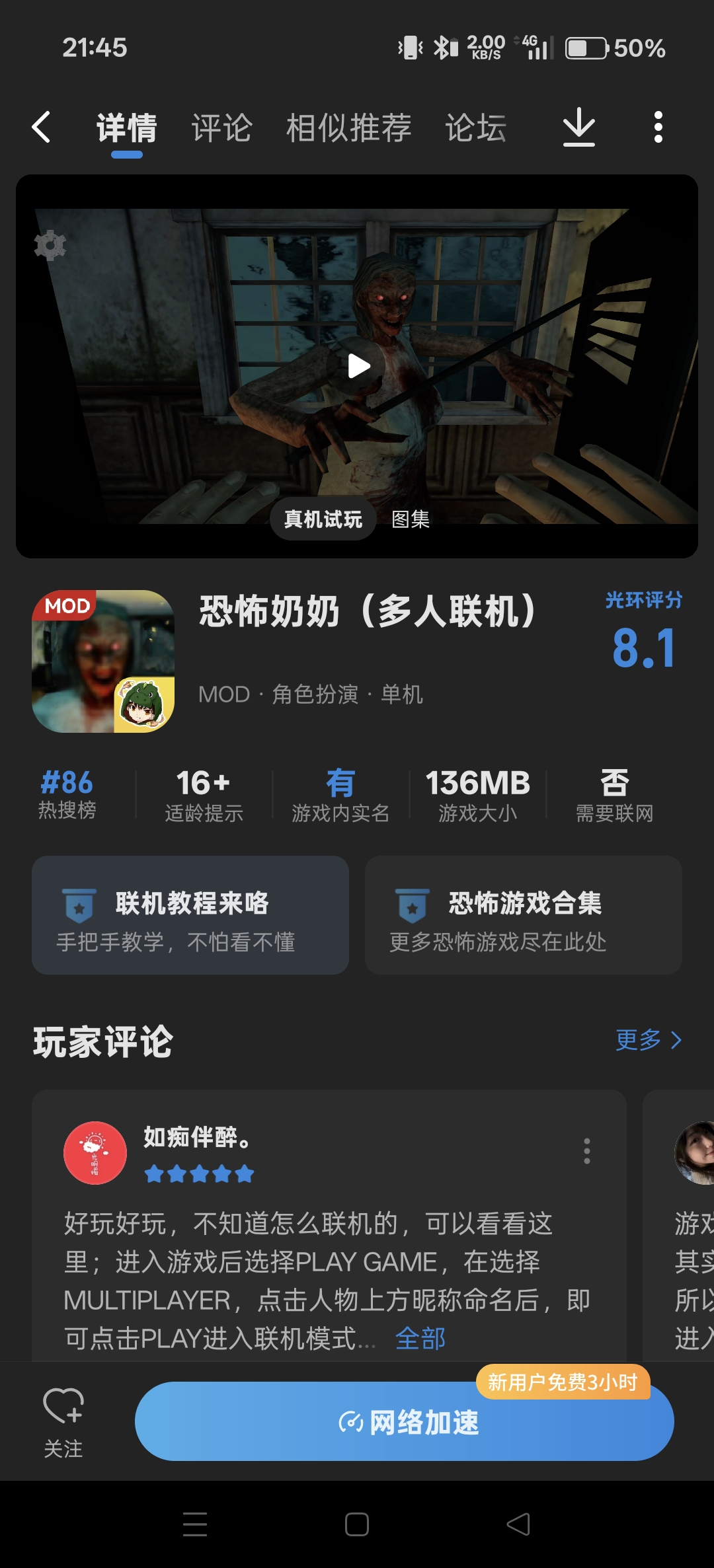Open video settings gear icon
The image size is (714, 1568).
tap(50, 245)
